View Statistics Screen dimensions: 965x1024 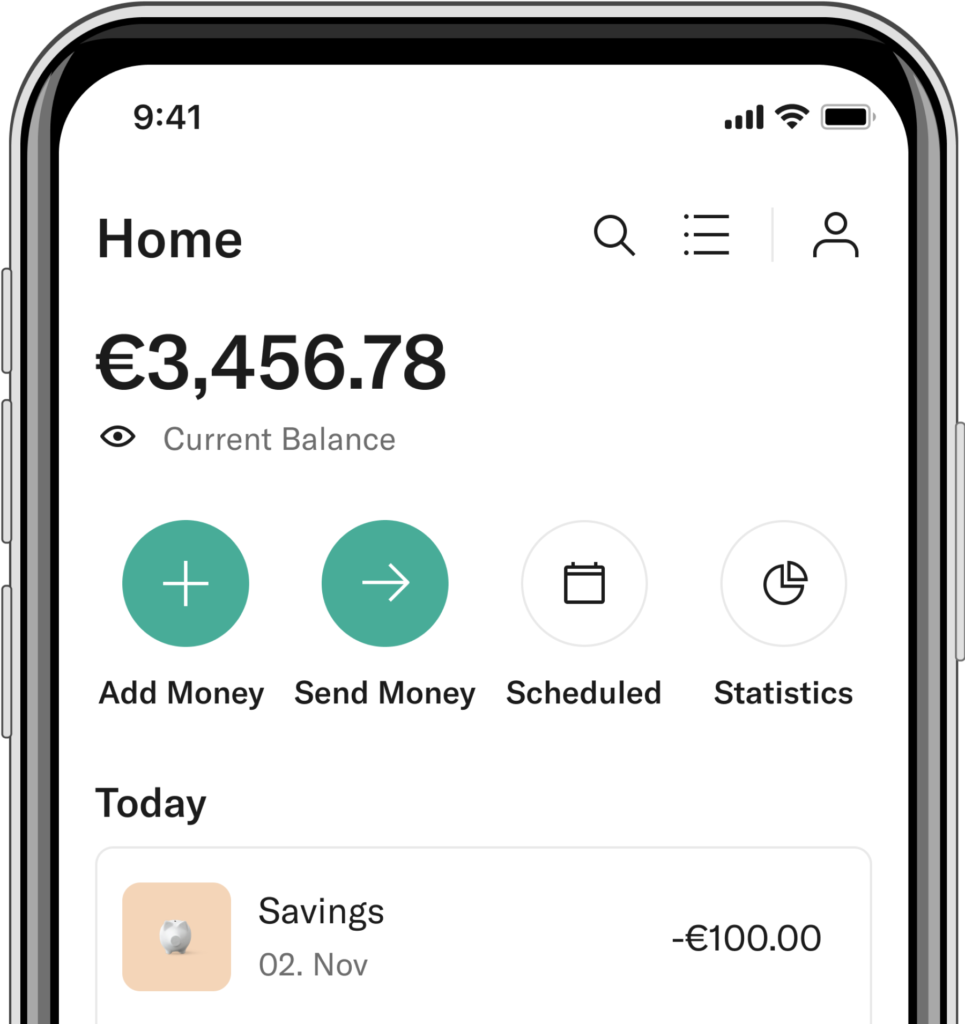click(784, 583)
